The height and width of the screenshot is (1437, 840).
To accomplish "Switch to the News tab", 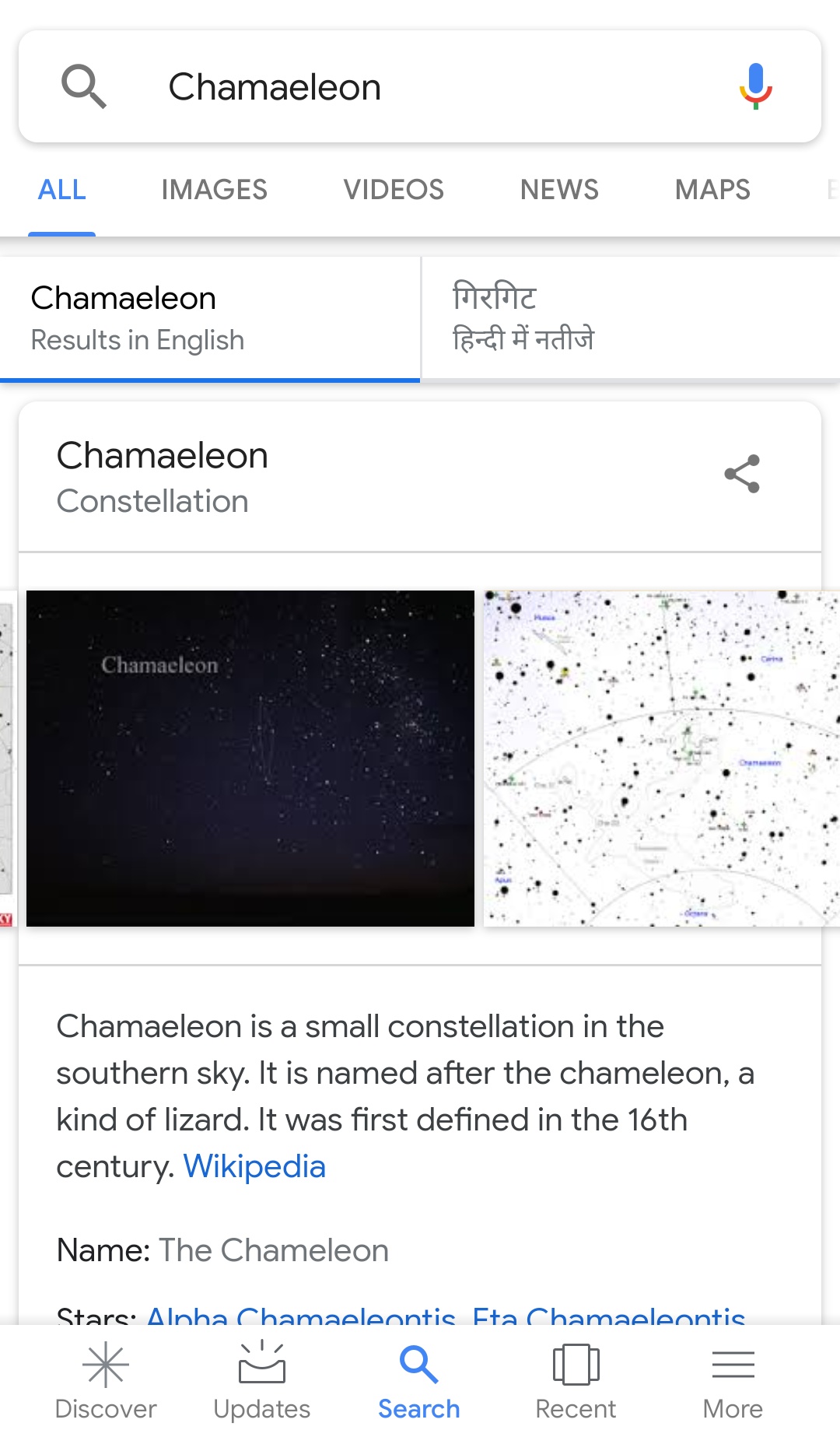I will tap(559, 190).
